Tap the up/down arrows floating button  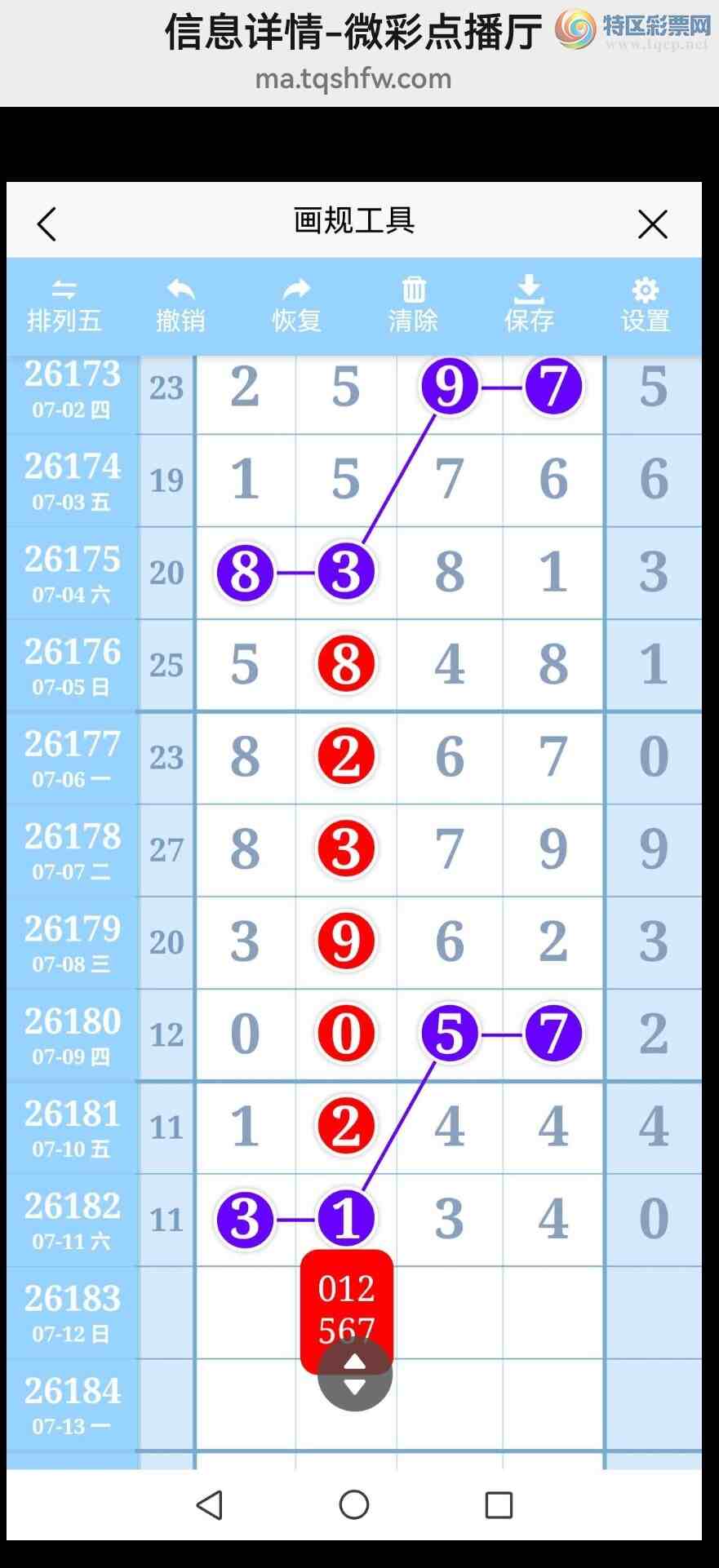(x=355, y=1375)
